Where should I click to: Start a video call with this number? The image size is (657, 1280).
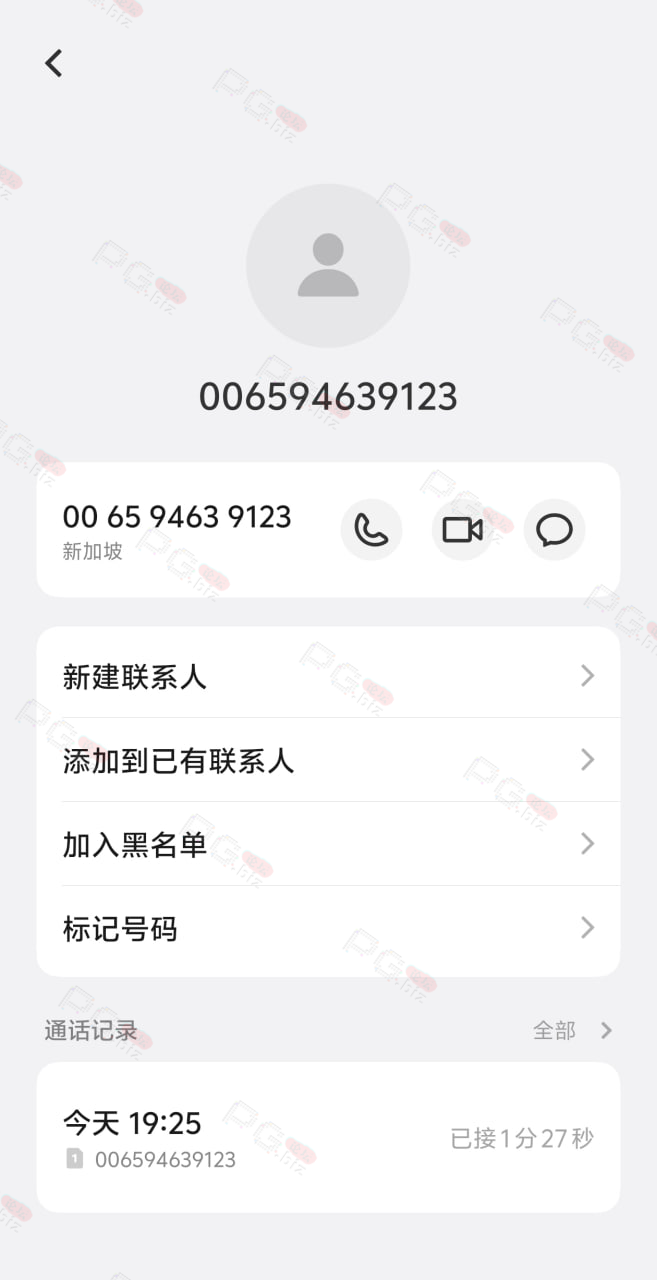[x=462, y=529]
